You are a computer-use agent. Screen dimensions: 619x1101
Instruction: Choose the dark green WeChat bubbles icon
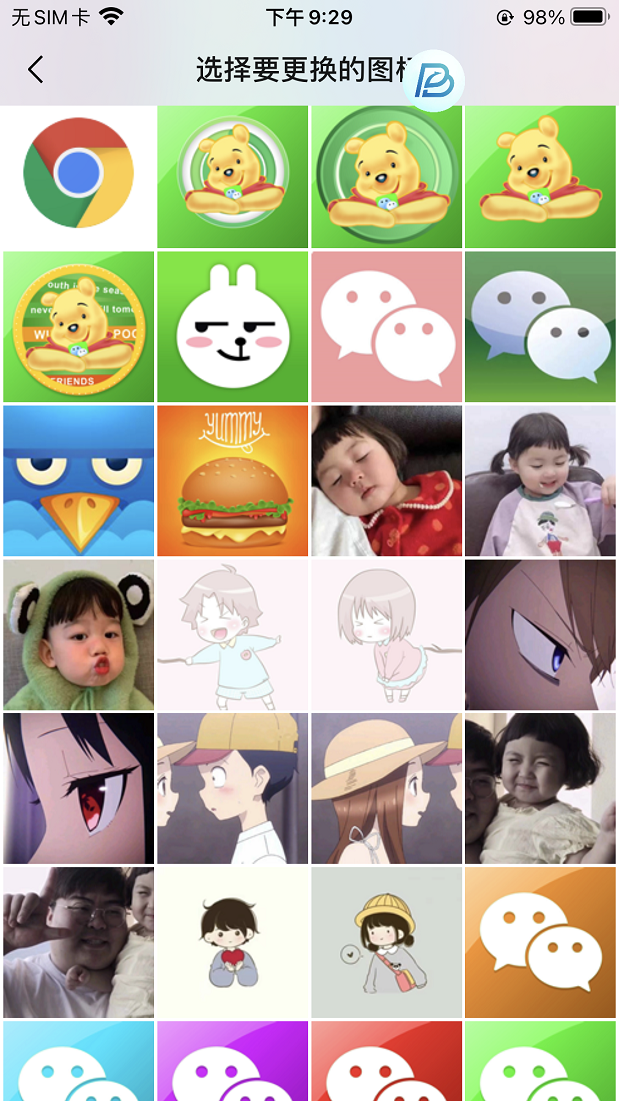[541, 327]
